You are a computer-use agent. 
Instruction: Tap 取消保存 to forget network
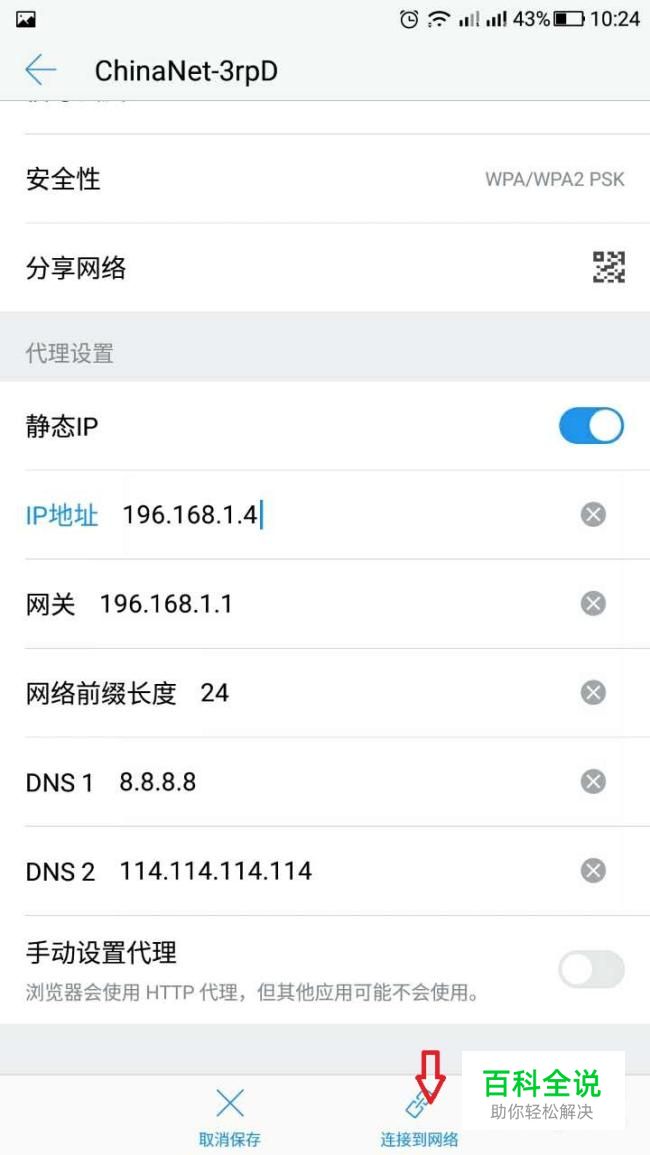pos(230,1117)
